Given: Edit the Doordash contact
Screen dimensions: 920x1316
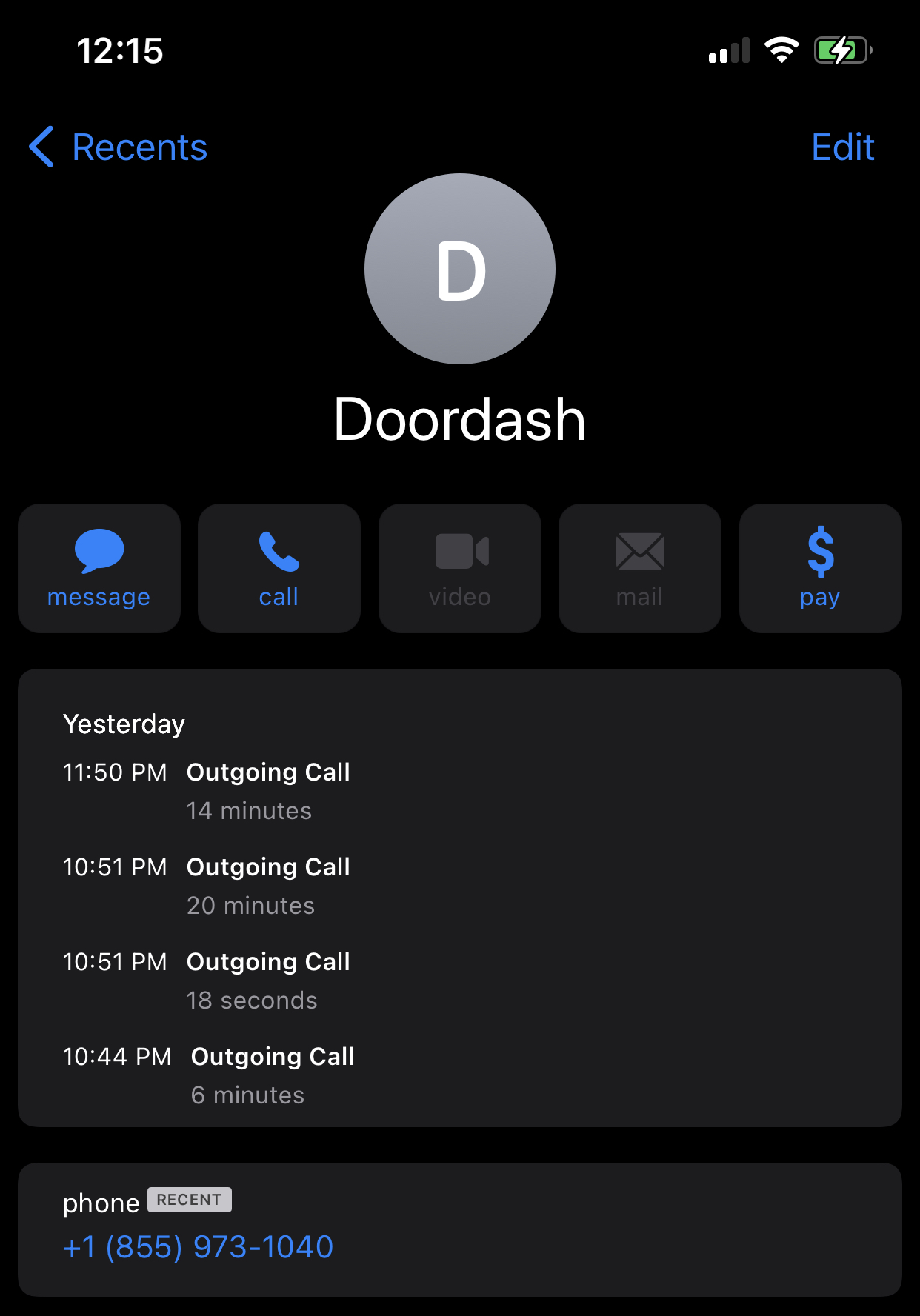Looking at the screenshot, I should pos(842,147).
